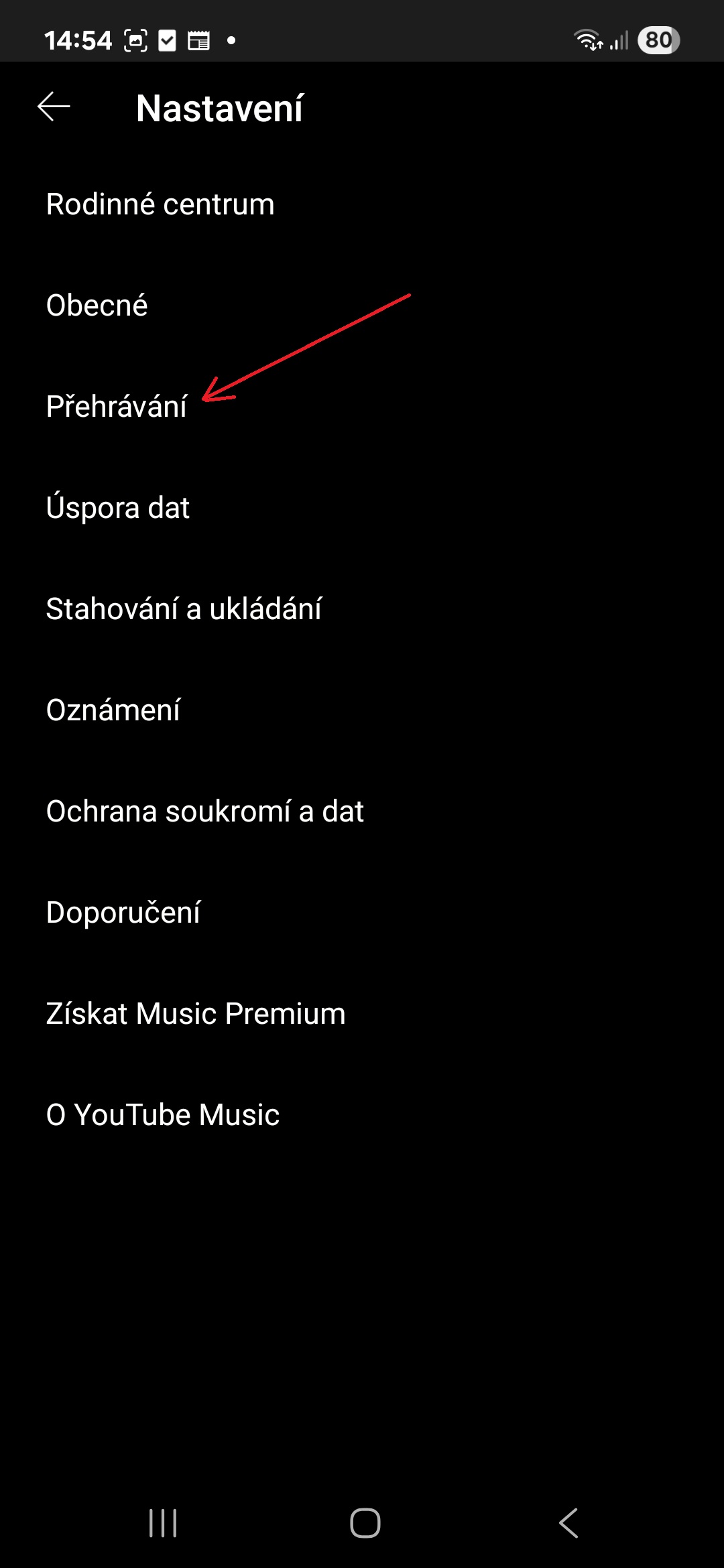Image resolution: width=724 pixels, height=1568 pixels.
Task: Open the Obecné settings row
Action: coord(362,306)
